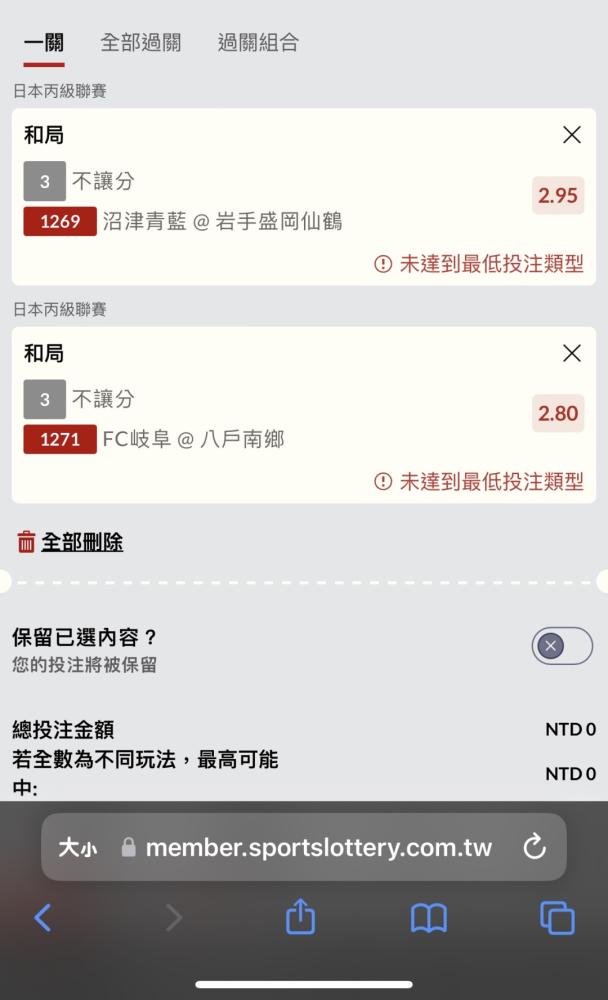Go back to the previous page
This screenshot has height=1000, width=608.
tap(43, 918)
